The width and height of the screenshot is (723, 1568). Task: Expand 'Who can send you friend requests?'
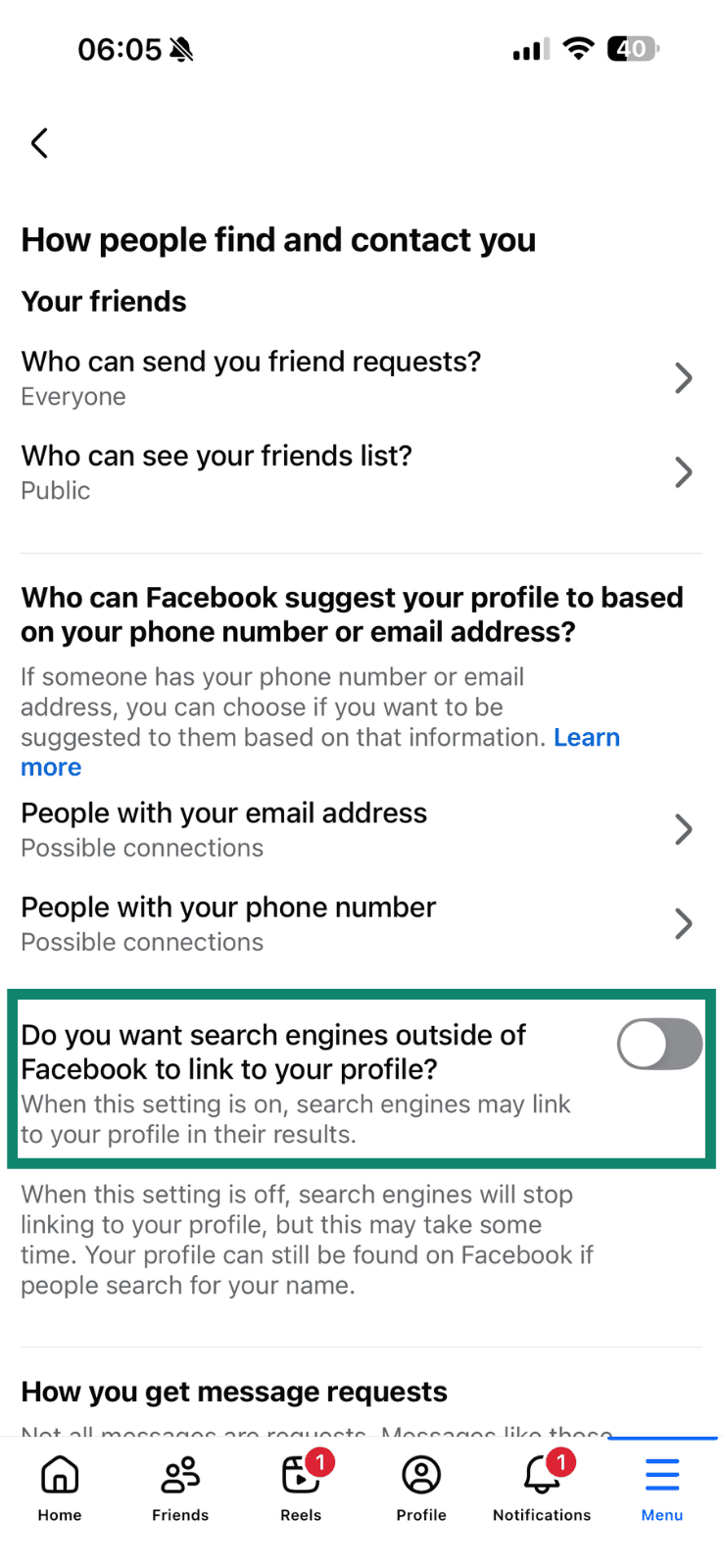(x=361, y=377)
